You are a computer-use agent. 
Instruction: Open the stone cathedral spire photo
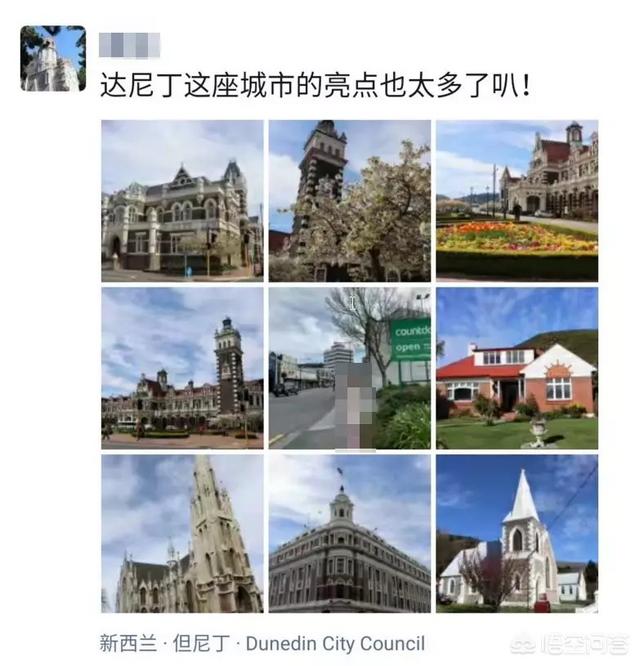click(x=182, y=534)
